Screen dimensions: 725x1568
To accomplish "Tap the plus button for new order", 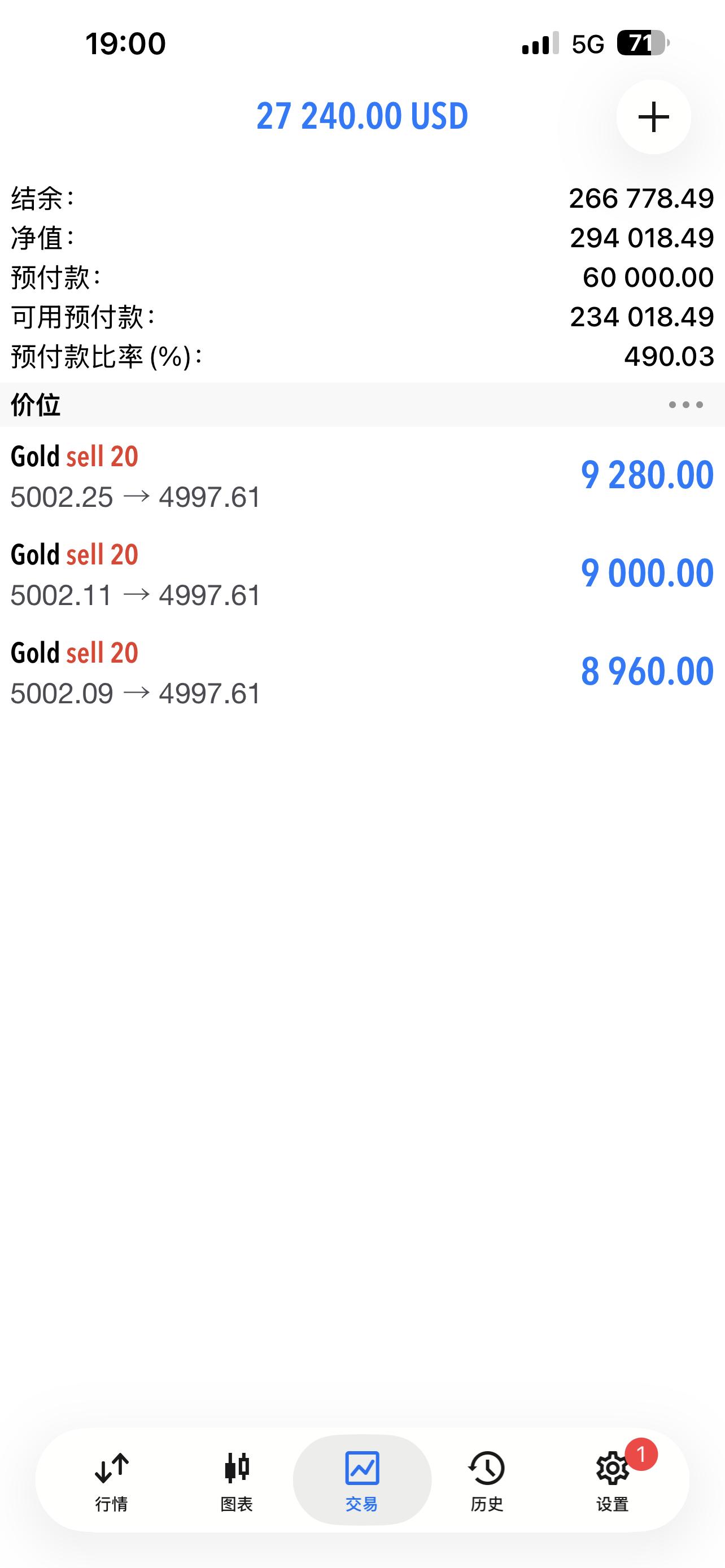I will tap(653, 116).
